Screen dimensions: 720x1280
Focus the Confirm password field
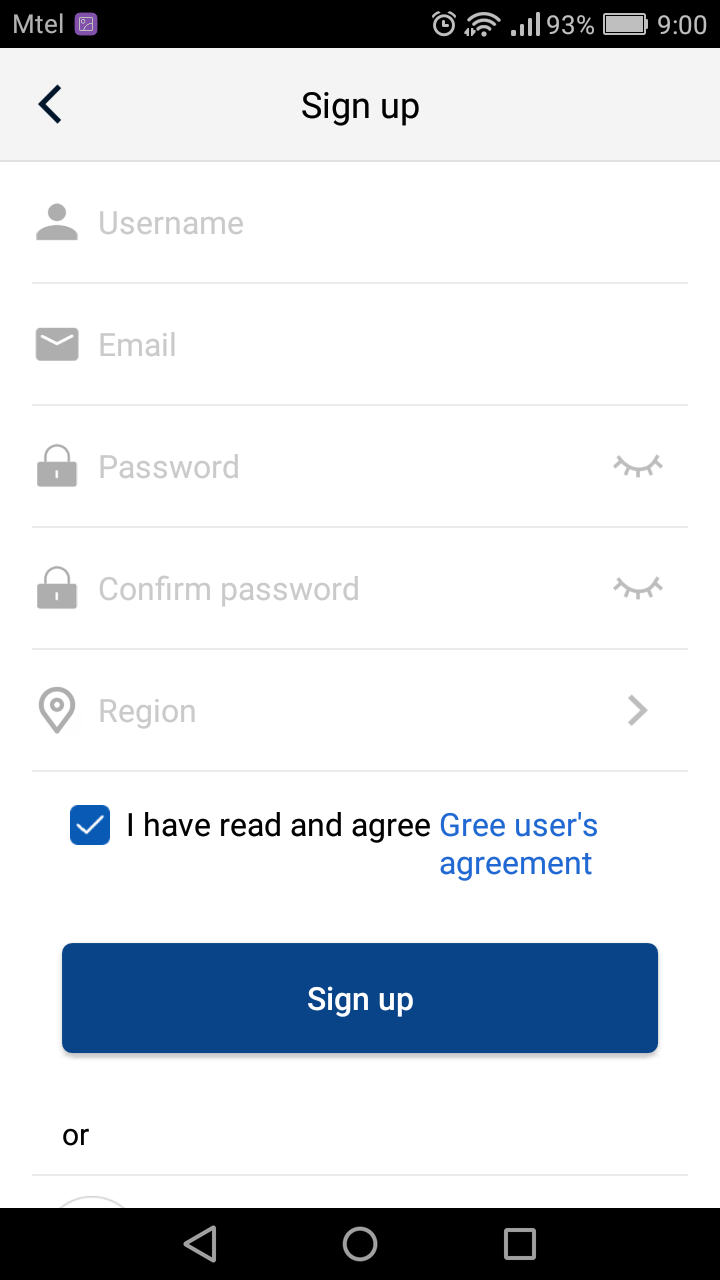click(x=340, y=589)
